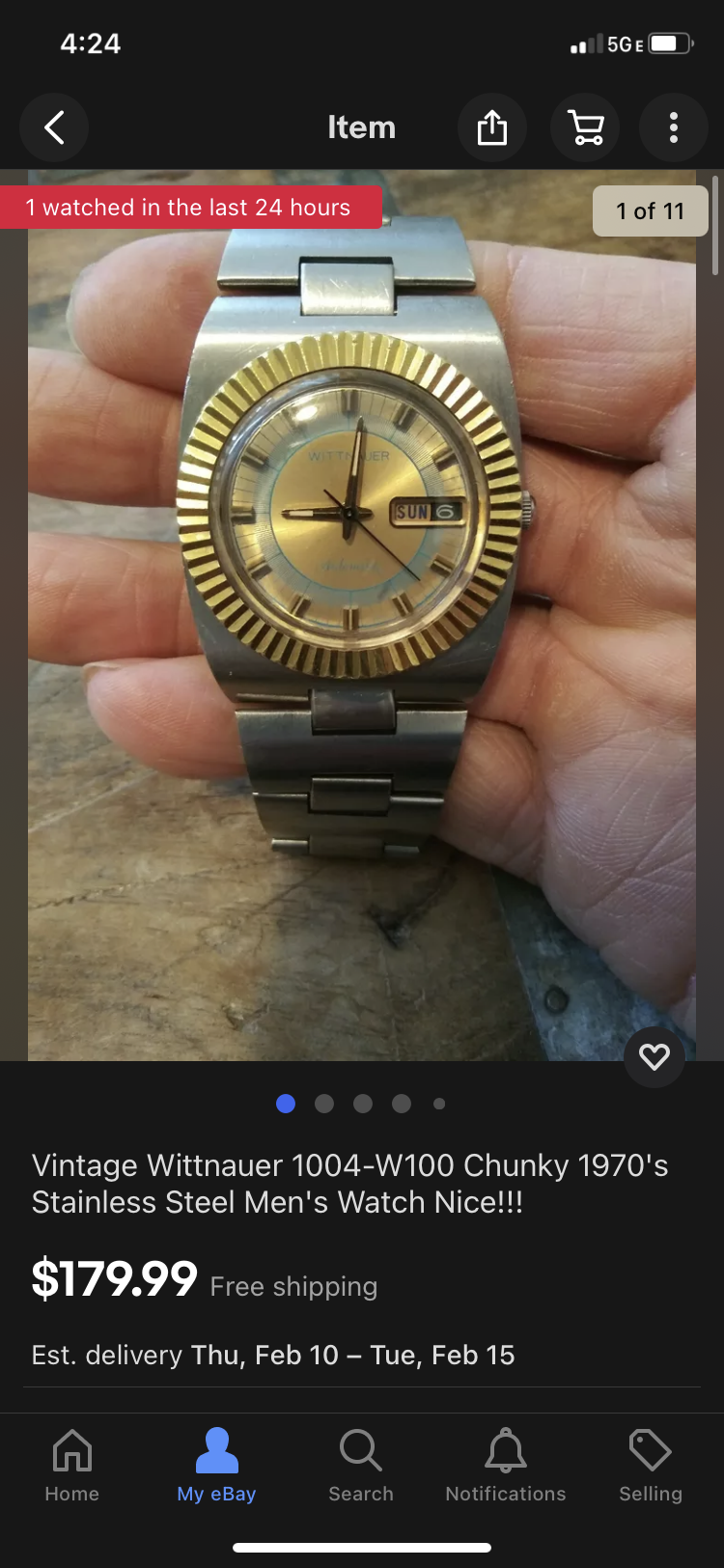Open the overflow menu

point(674,127)
